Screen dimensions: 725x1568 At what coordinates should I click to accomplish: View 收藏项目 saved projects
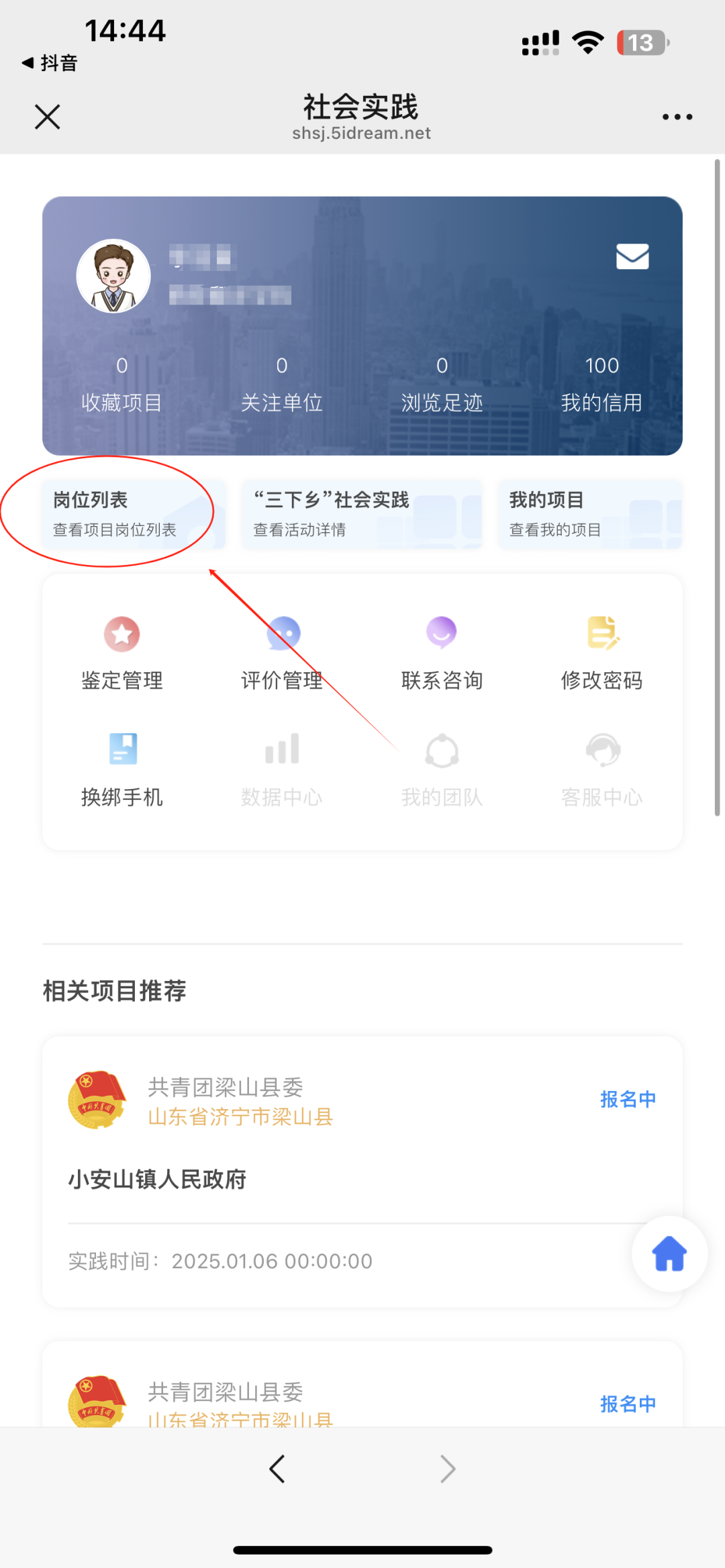click(x=122, y=385)
